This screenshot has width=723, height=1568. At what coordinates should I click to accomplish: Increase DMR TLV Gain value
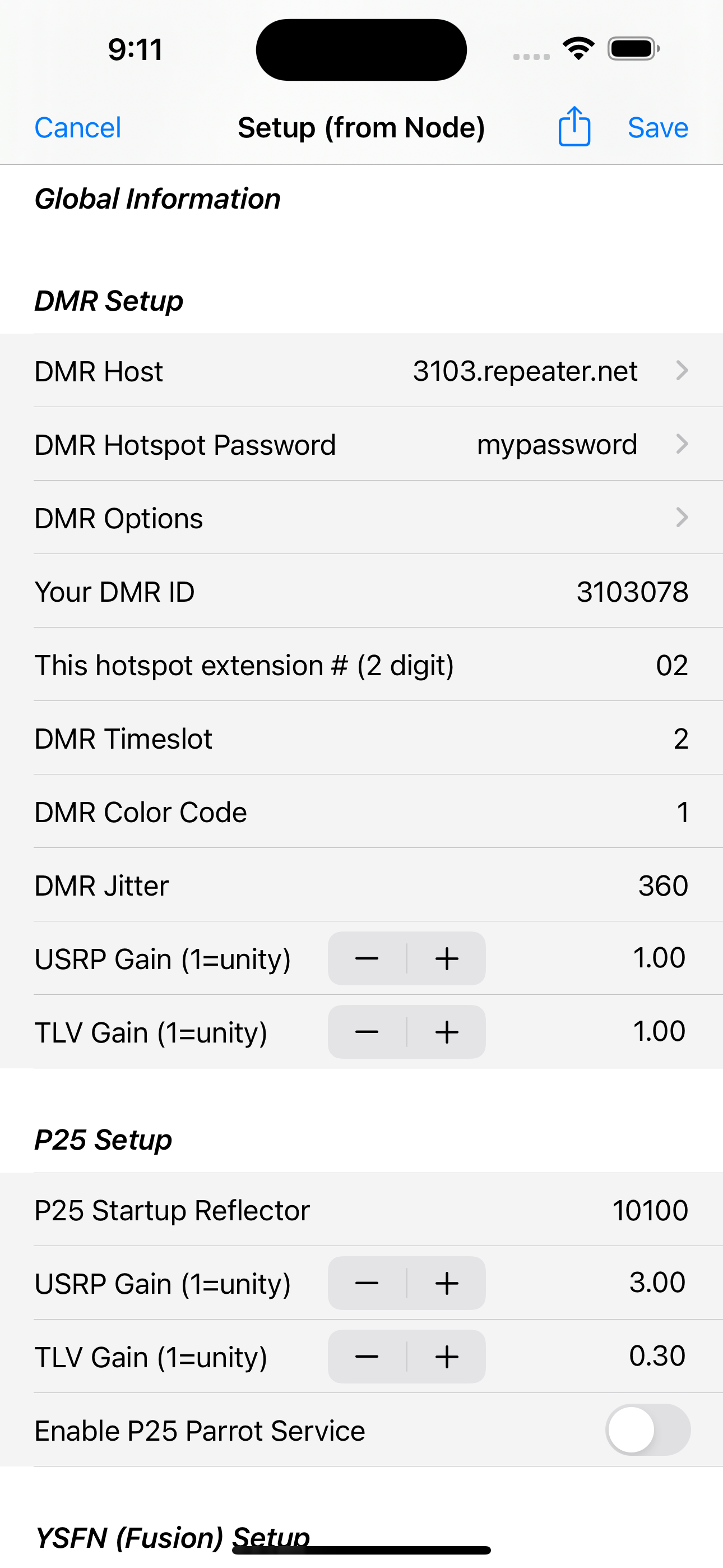coord(446,1032)
